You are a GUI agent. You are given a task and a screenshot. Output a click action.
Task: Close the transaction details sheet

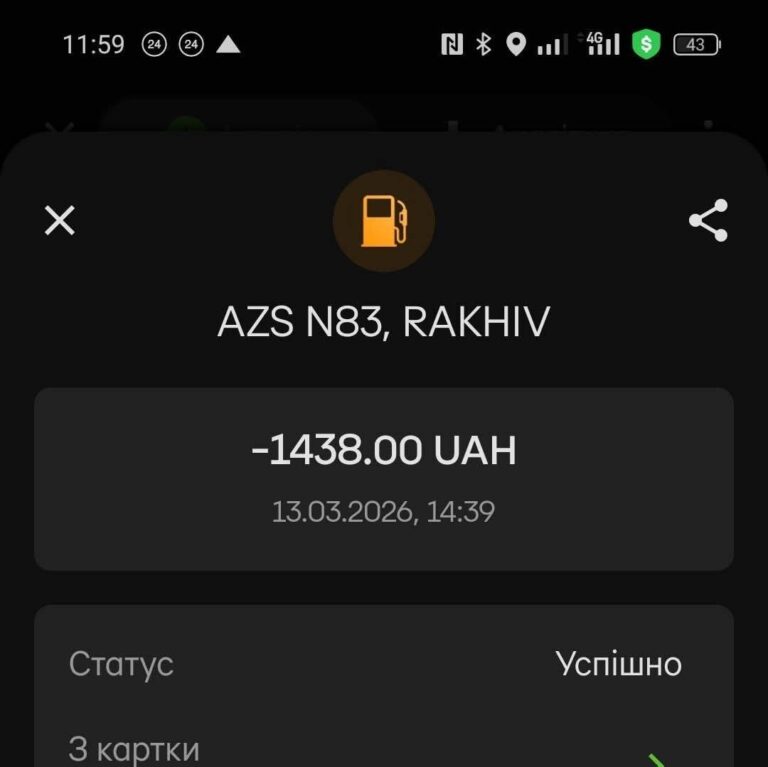(x=60, y=220)
